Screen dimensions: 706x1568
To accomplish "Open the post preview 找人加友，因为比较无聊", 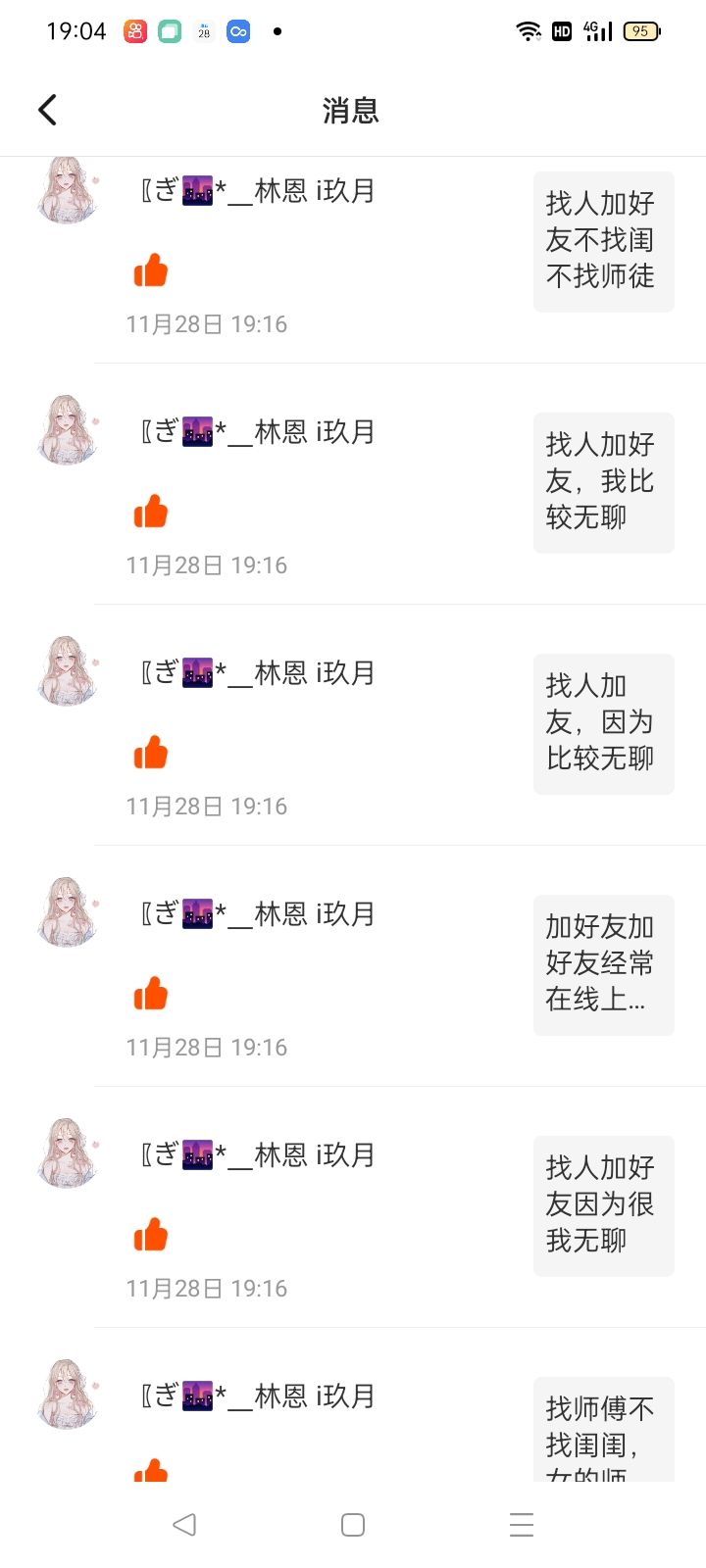I will (x=603, y=723).
